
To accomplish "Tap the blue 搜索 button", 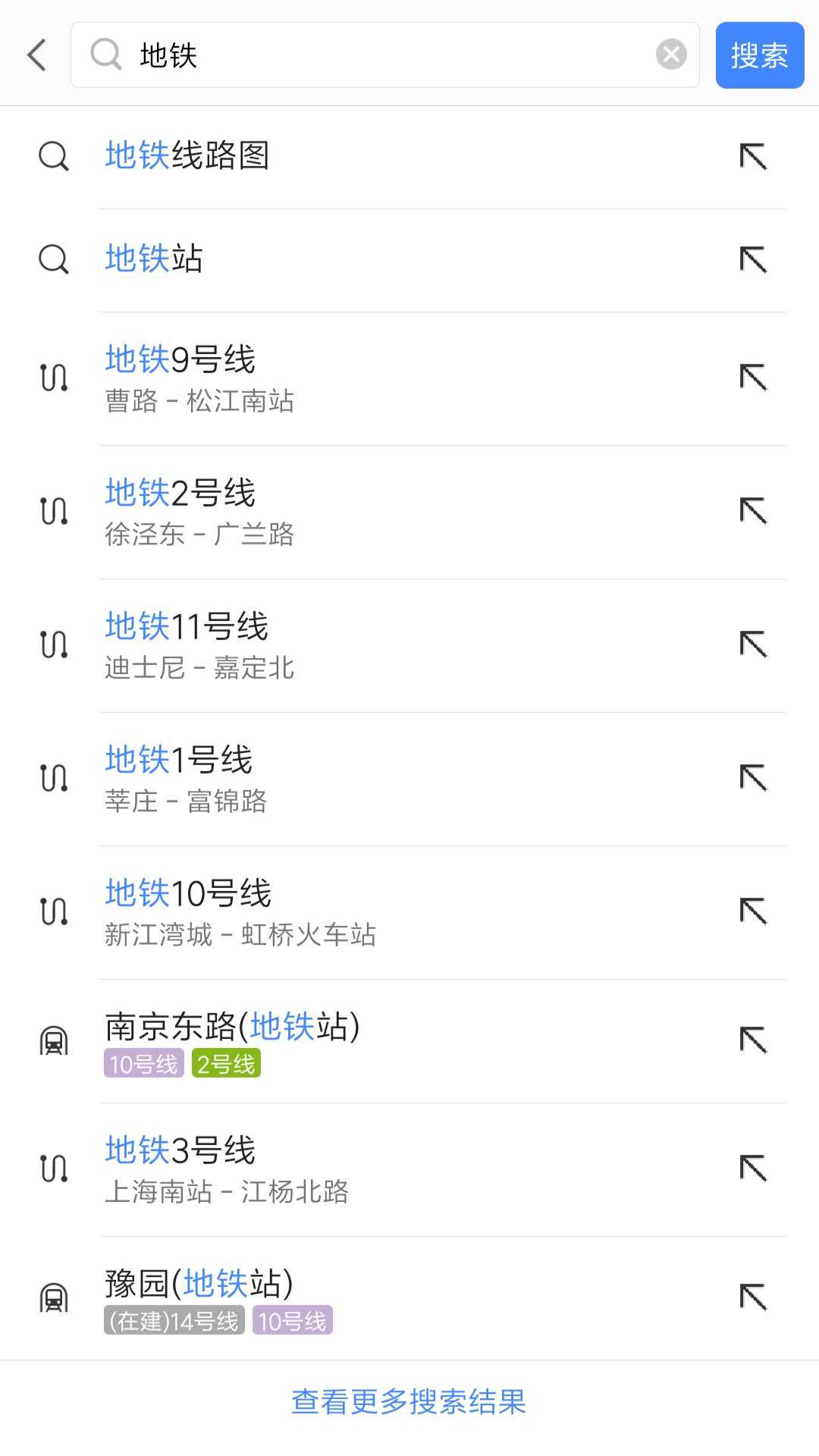I will 759,55.
